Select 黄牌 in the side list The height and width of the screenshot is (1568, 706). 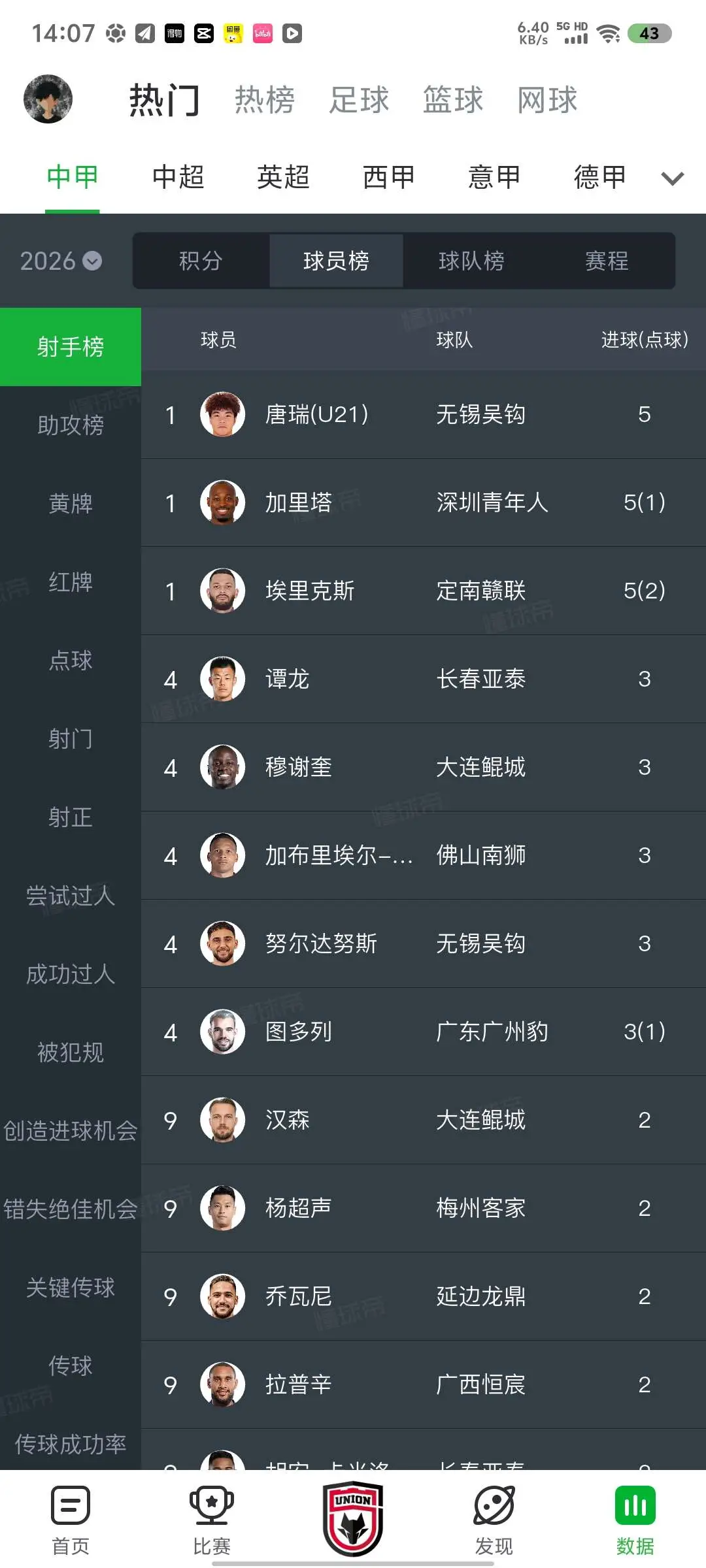click(x=71, y=504)
